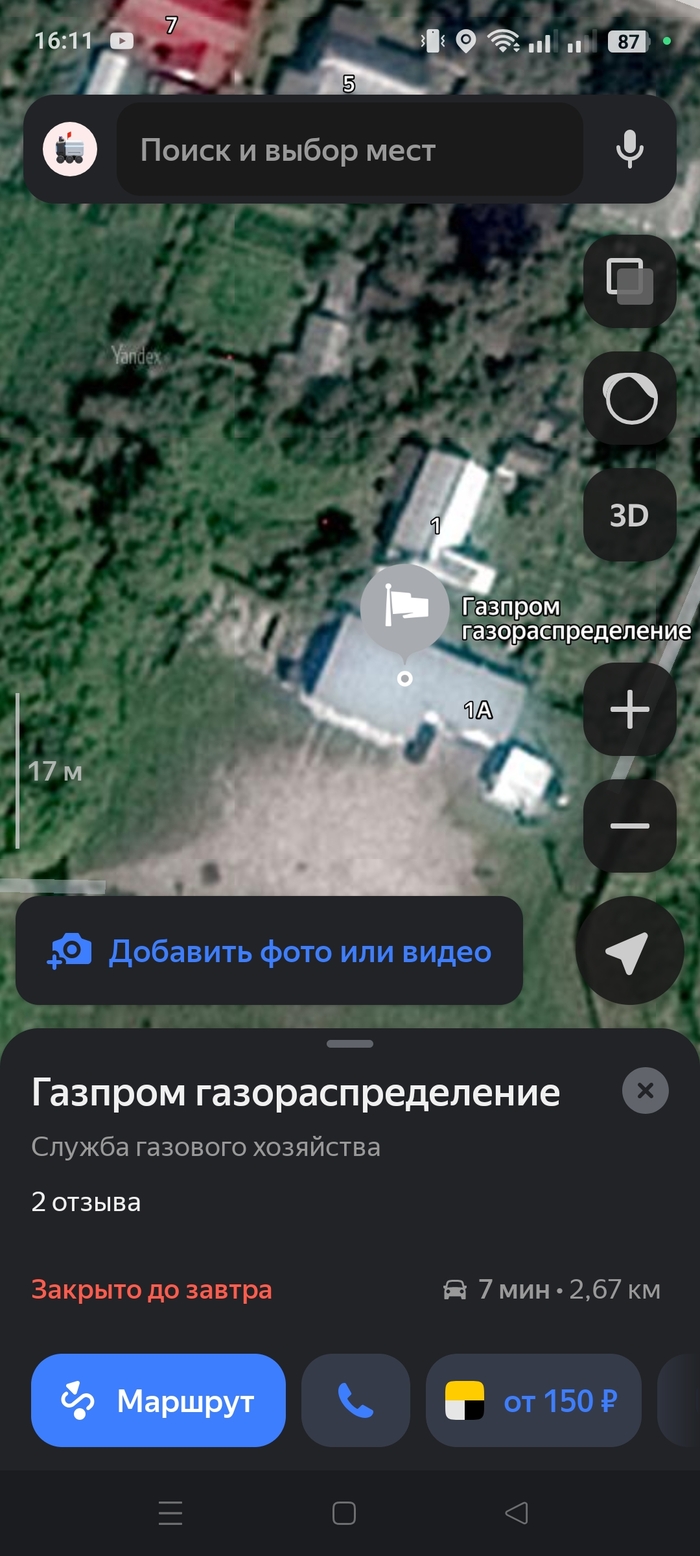Switch map to 3D view
This screenshot has width=700, height=1556.
click(x=630, y=515)
